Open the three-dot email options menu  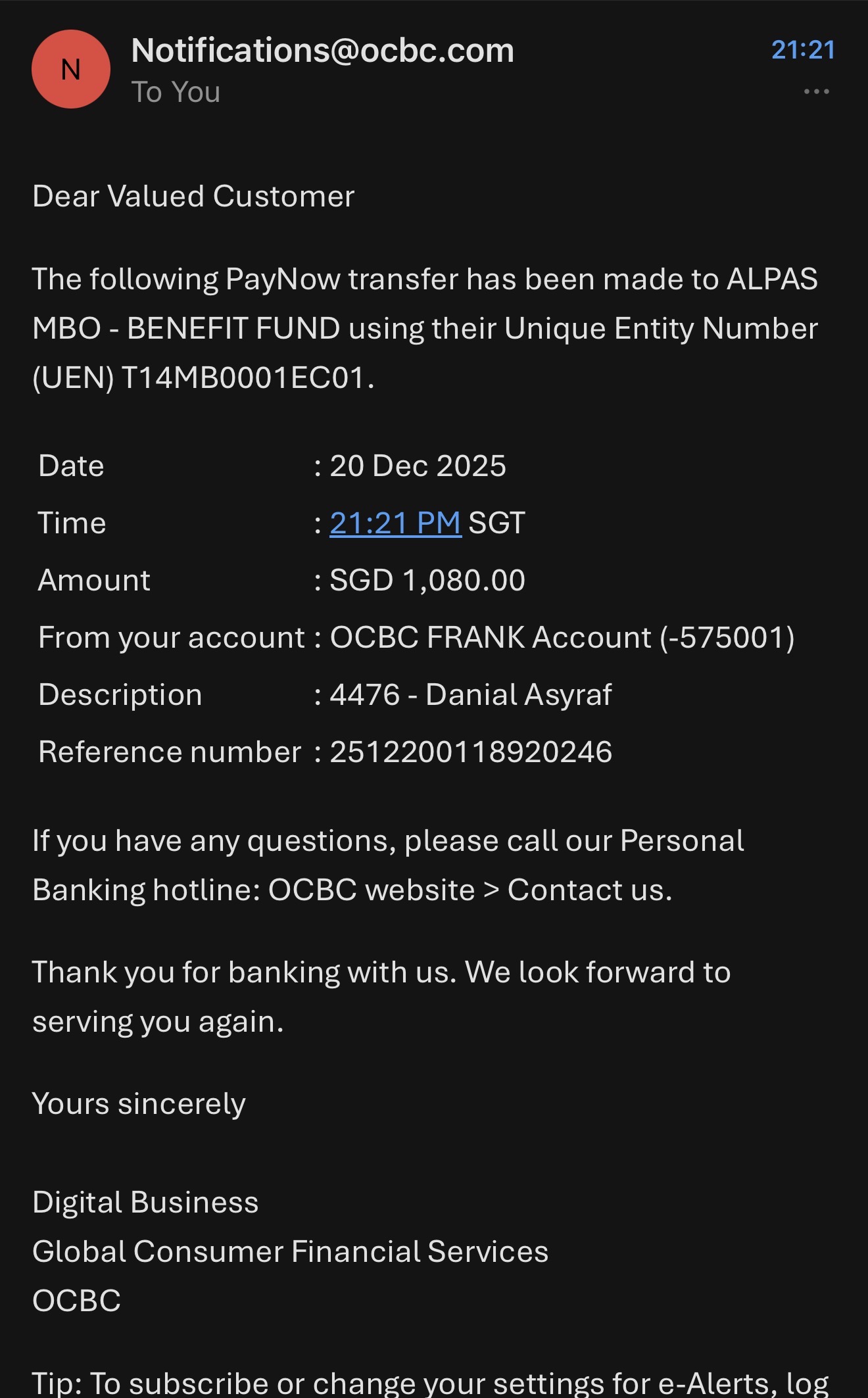(x=816, y=92)
